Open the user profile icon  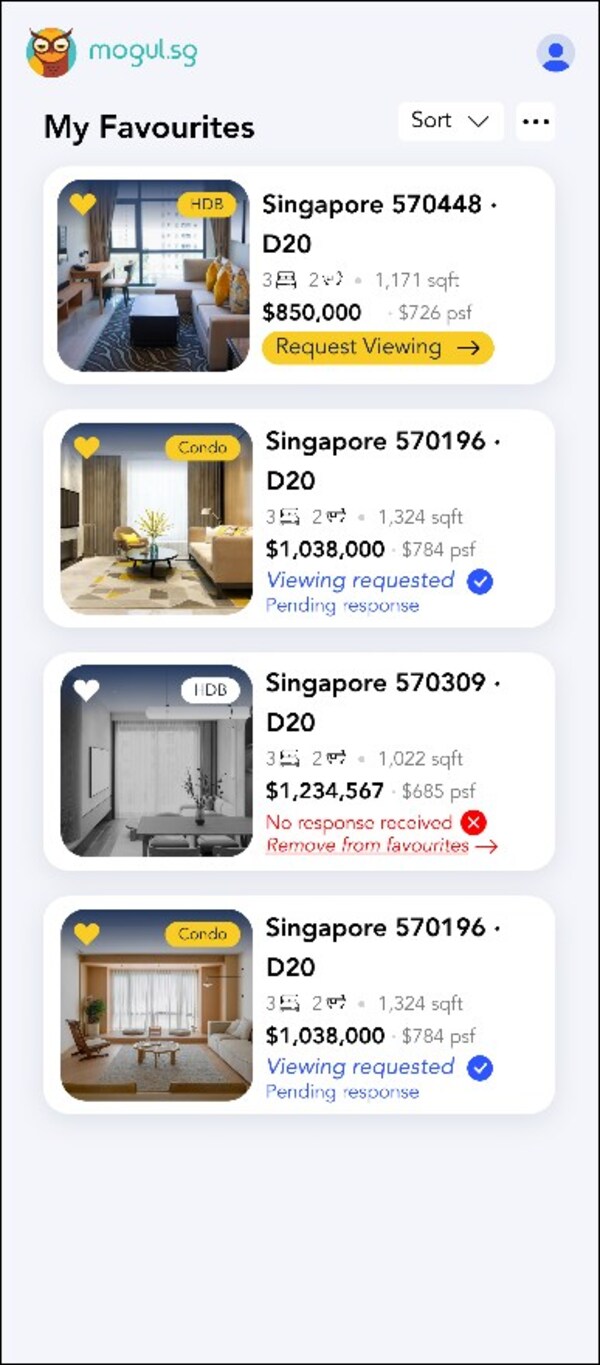[555, 53]
